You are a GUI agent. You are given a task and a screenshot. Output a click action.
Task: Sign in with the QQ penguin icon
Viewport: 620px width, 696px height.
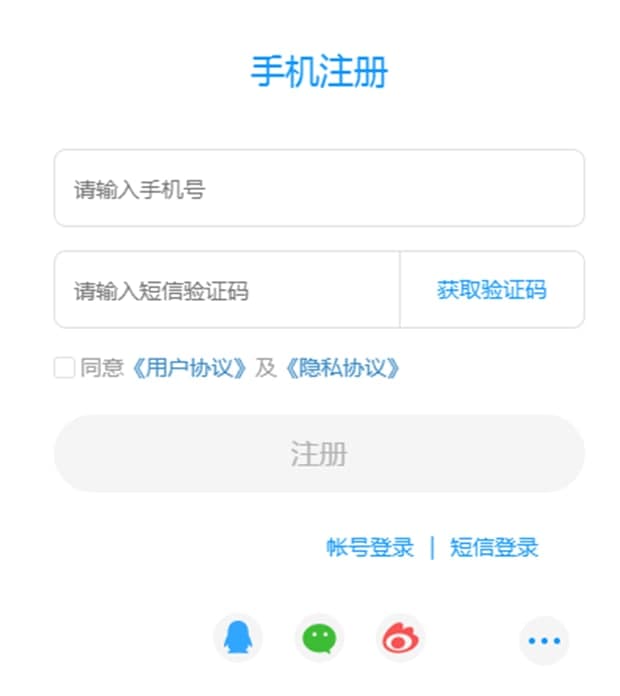(x=238, y=639)
